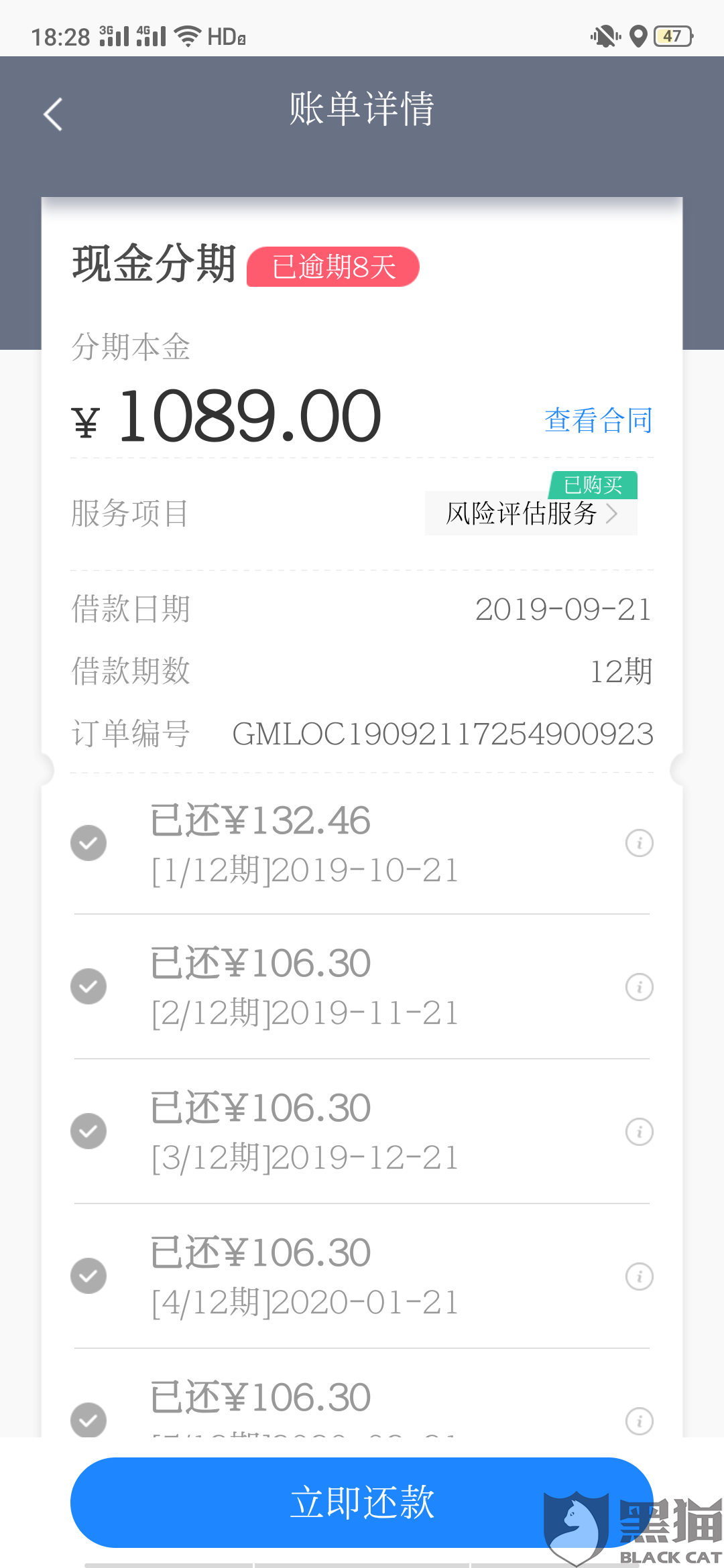Viewport: 724px width, 1568px height.
Task: Tap the 立即还款 repay now button
Action: coord(362,1502)
